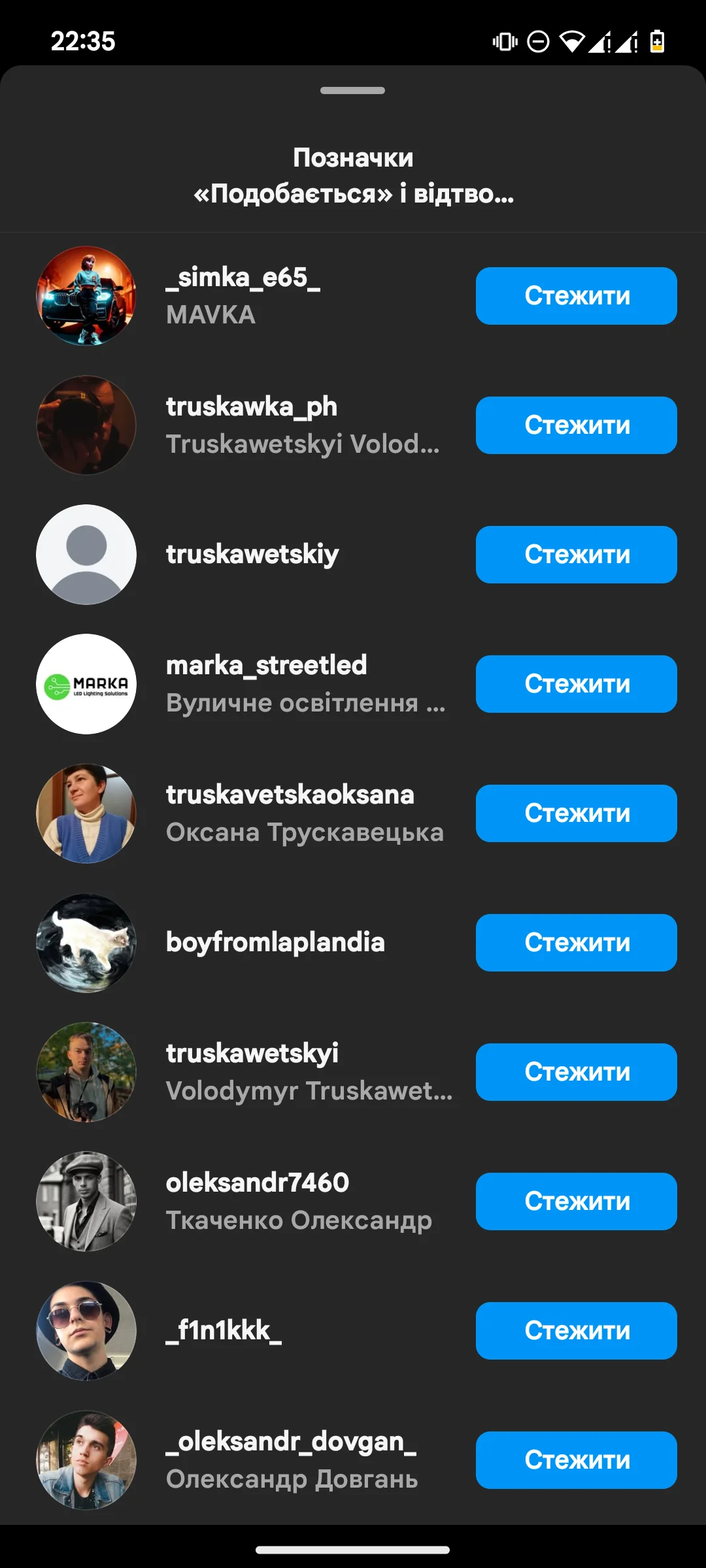
Task: Tap Стежити next to _f1n1kkk_
Action: (x=576, y=1331)
